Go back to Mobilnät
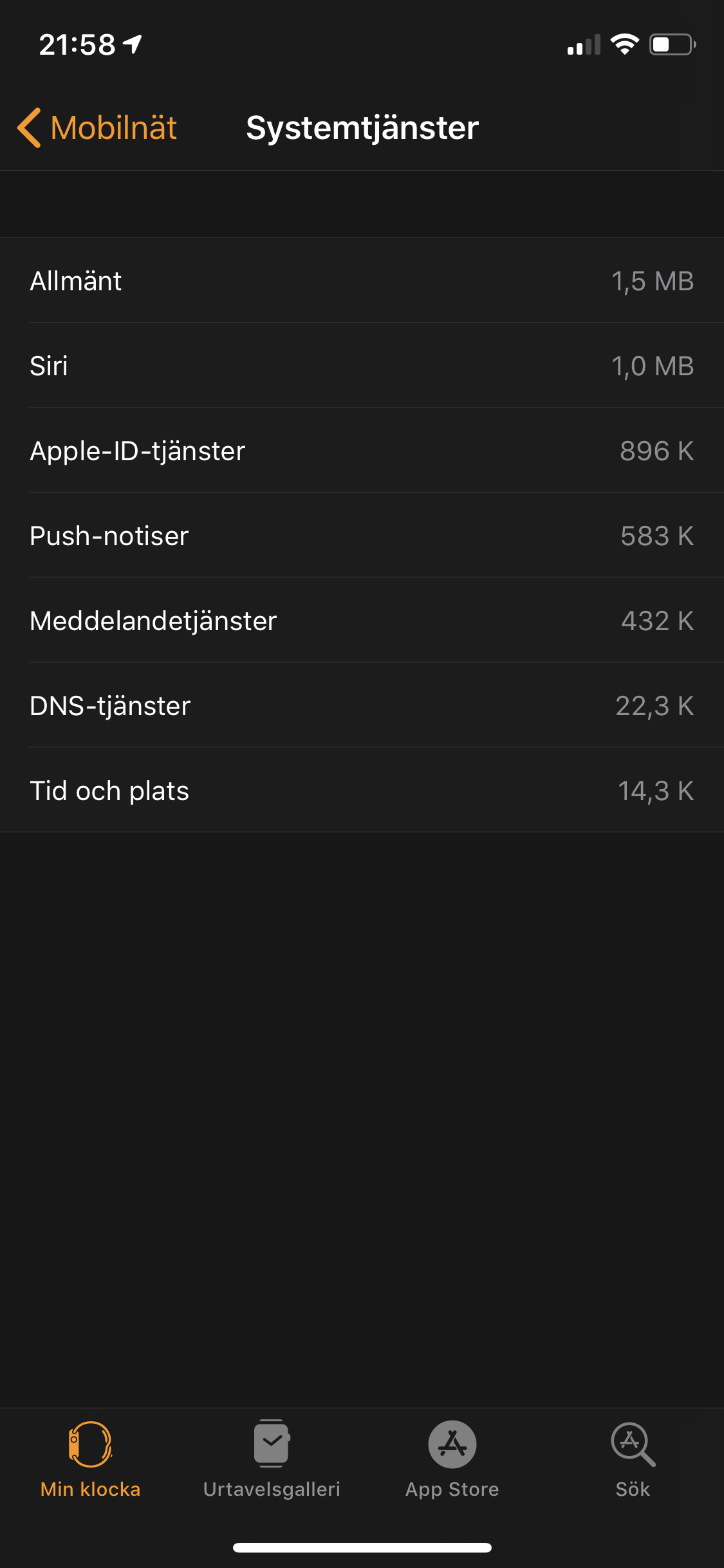Image resolution: width=724 pixels, height=1568 pixels. click(98, 127)
